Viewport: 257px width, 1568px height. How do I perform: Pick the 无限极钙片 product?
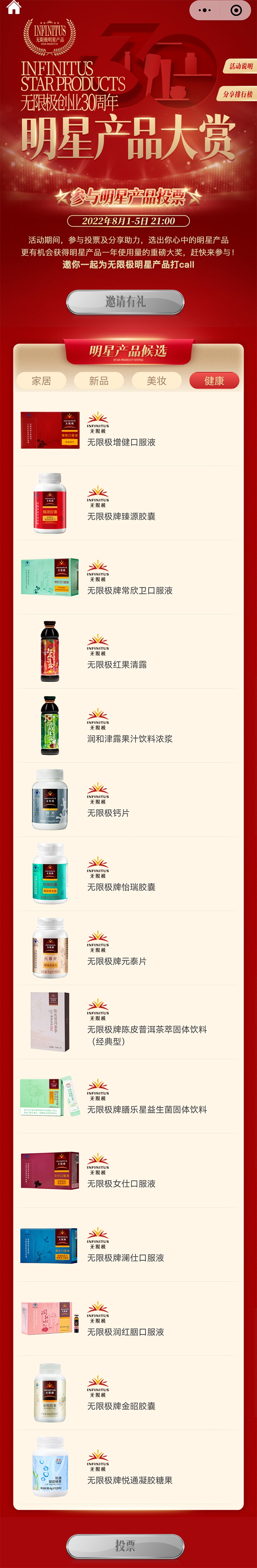tap(108, 813)
